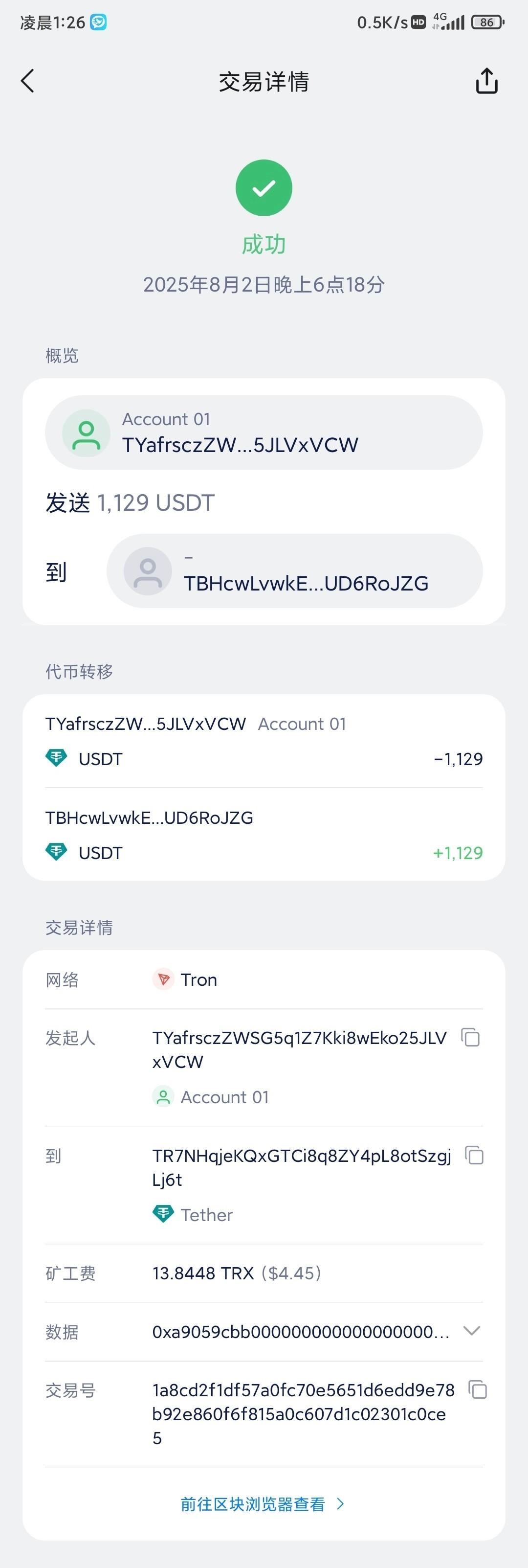
Task: Copy the recipient Tether contract address
Action: [x=474, y=1155]
